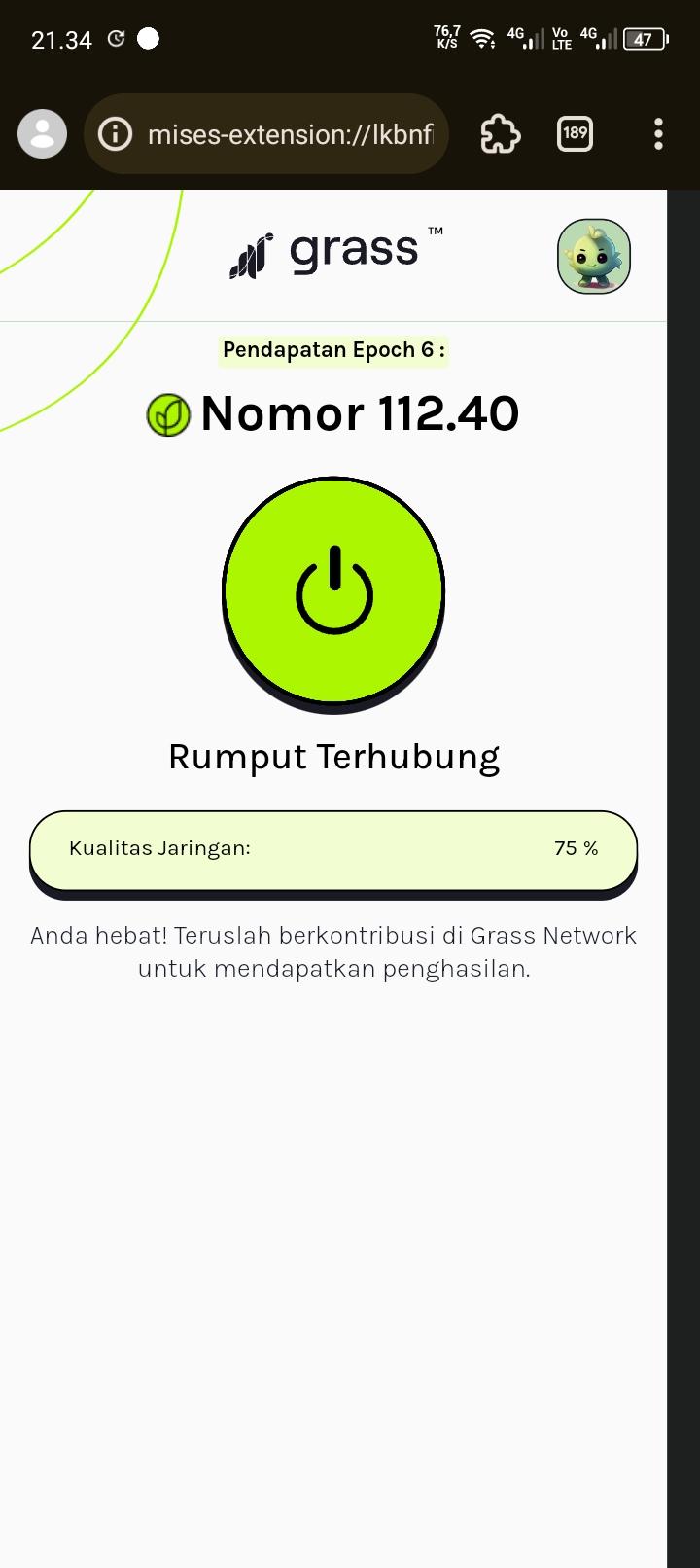Open the browser overflow menu
700x1568 pixels.
[x=658, y=134]
